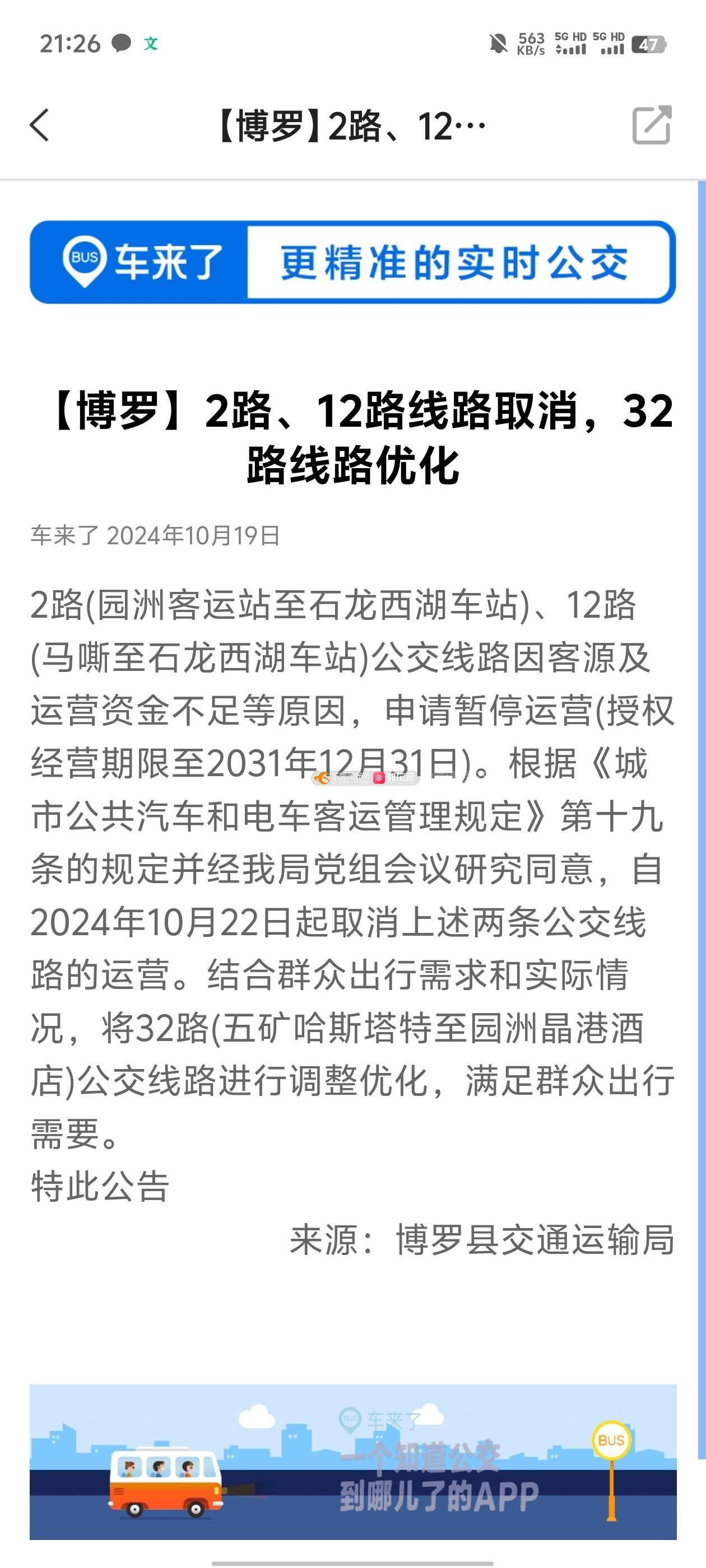Viewport: 706px width, 1568px height.
Task: Open the bottom 车来了 APP promo banner
Action: [352, 1462]
